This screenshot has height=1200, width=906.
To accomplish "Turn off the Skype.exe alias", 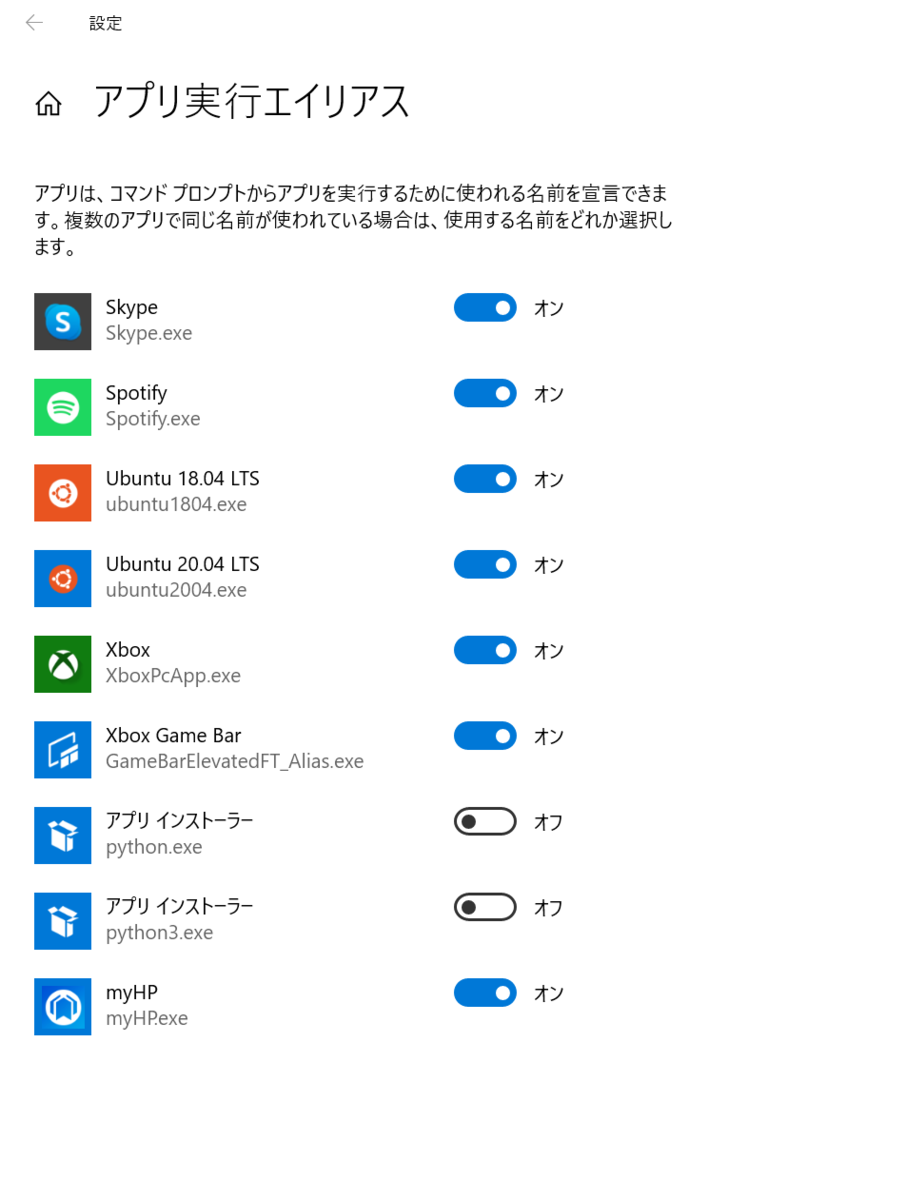I will coord(485,308).
